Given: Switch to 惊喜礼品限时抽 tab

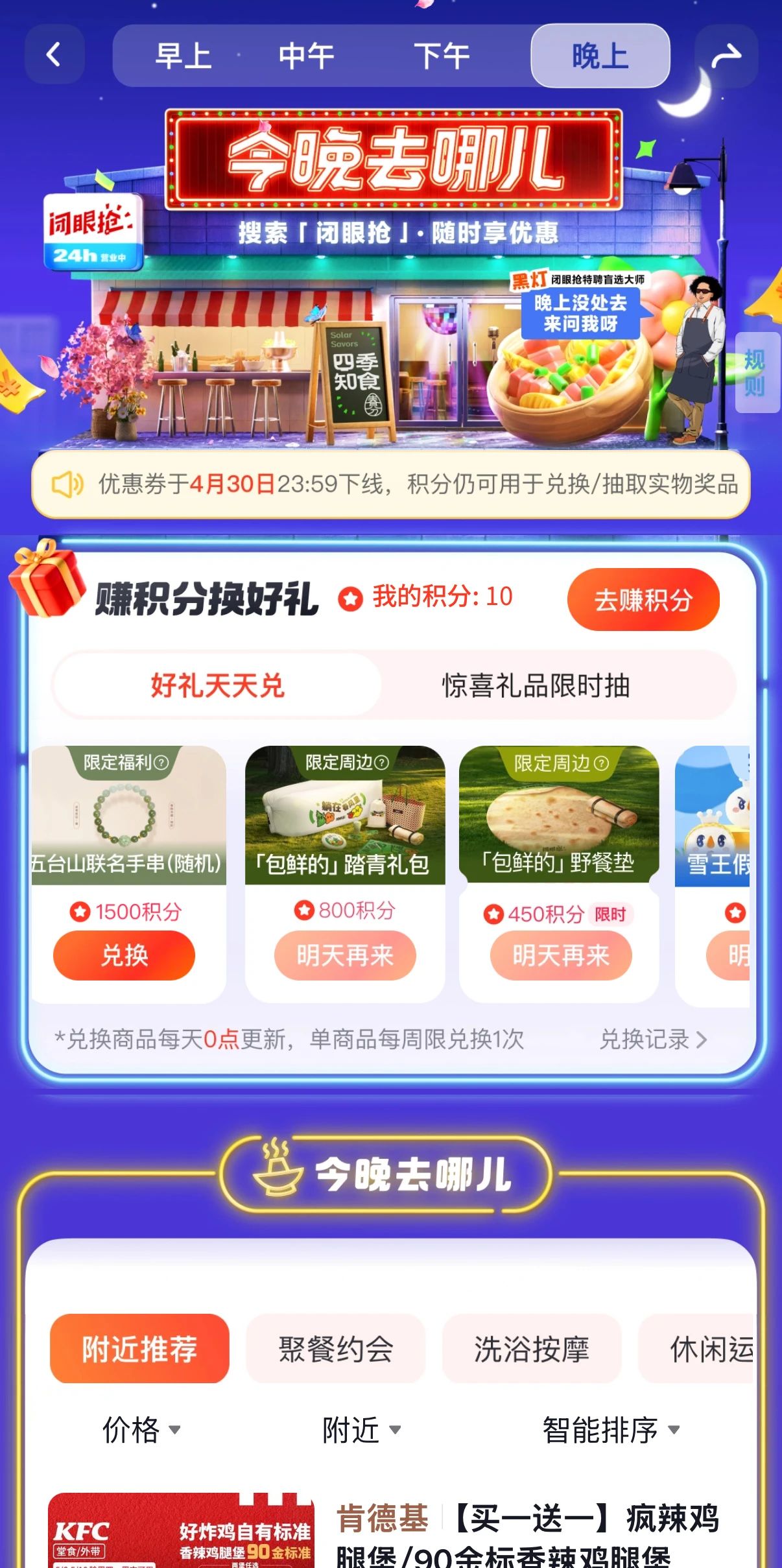Looking at the screenshot, I should [x=536, y=686].
